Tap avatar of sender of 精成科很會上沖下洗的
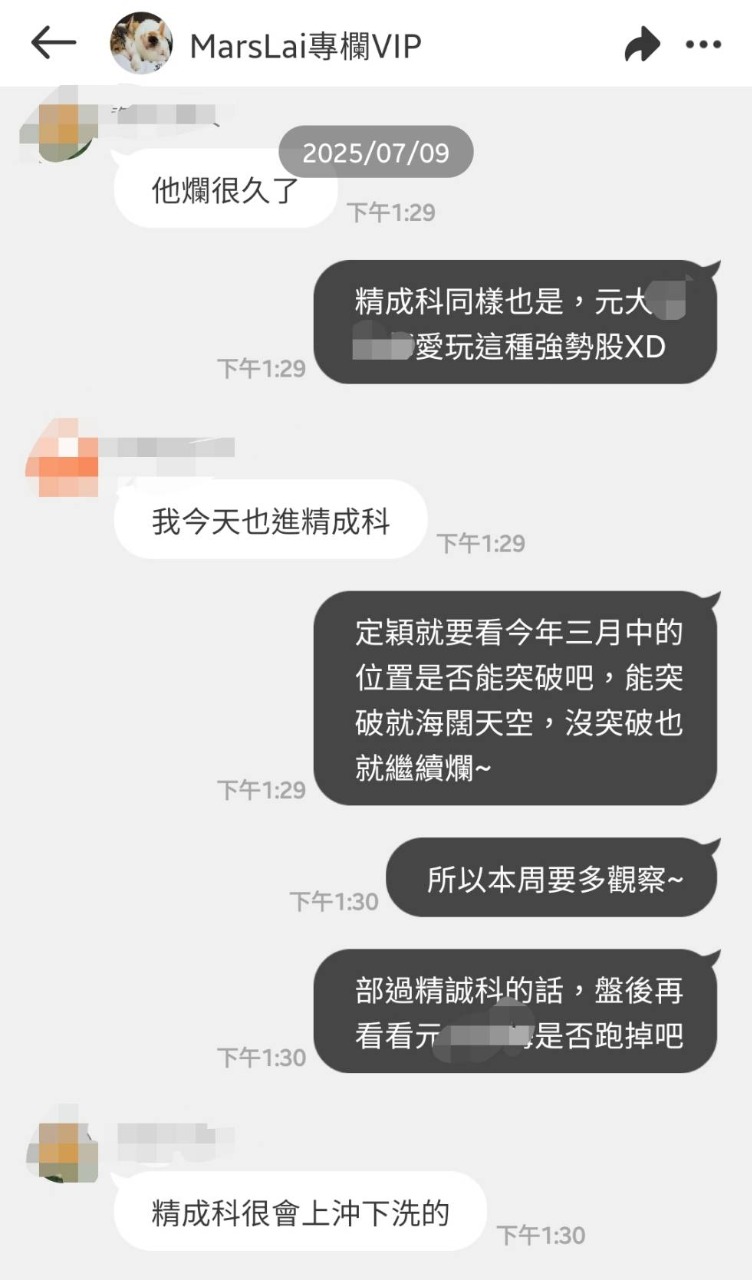752x1280 pixels. point(62,1151)
